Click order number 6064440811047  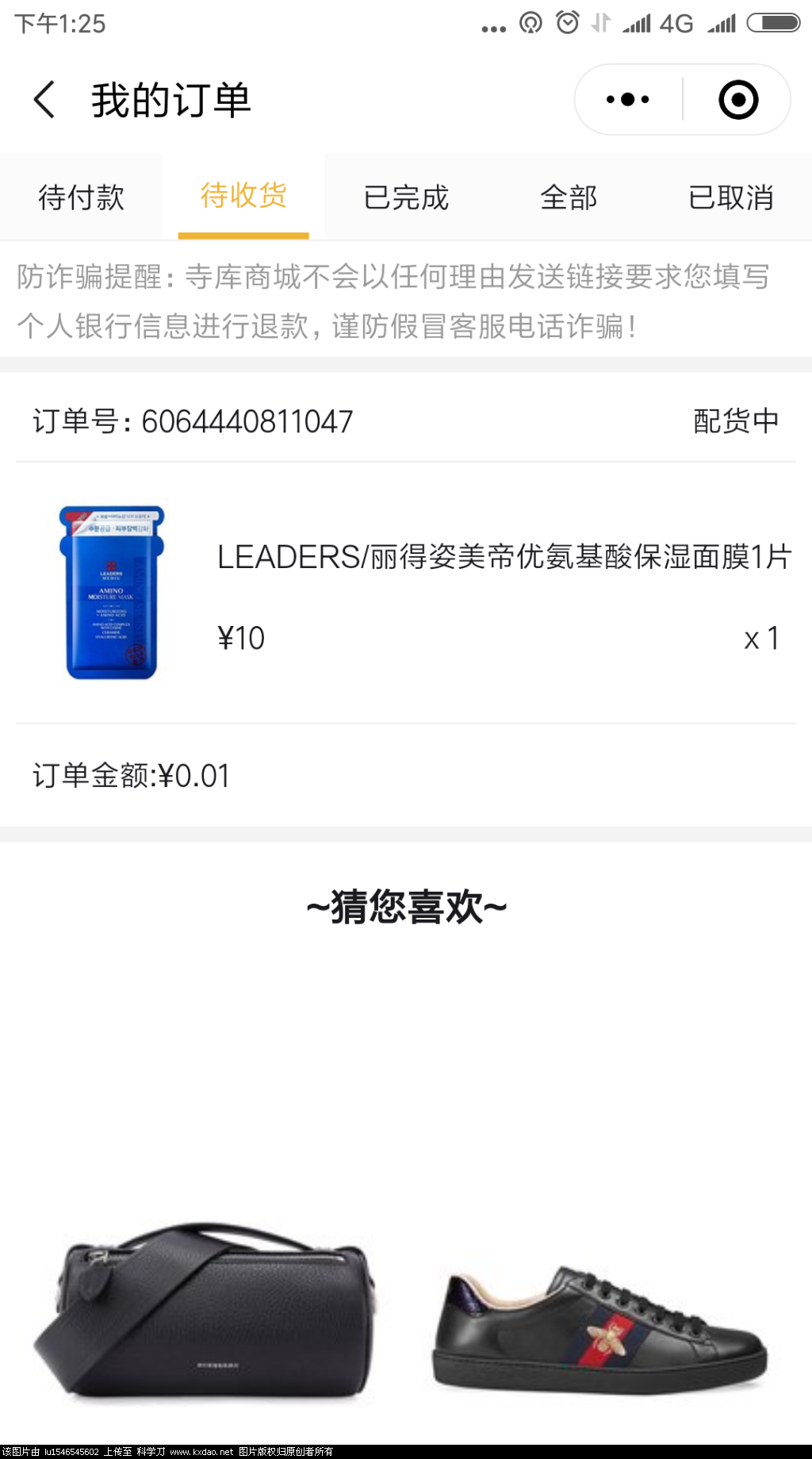tap(193, 422)
